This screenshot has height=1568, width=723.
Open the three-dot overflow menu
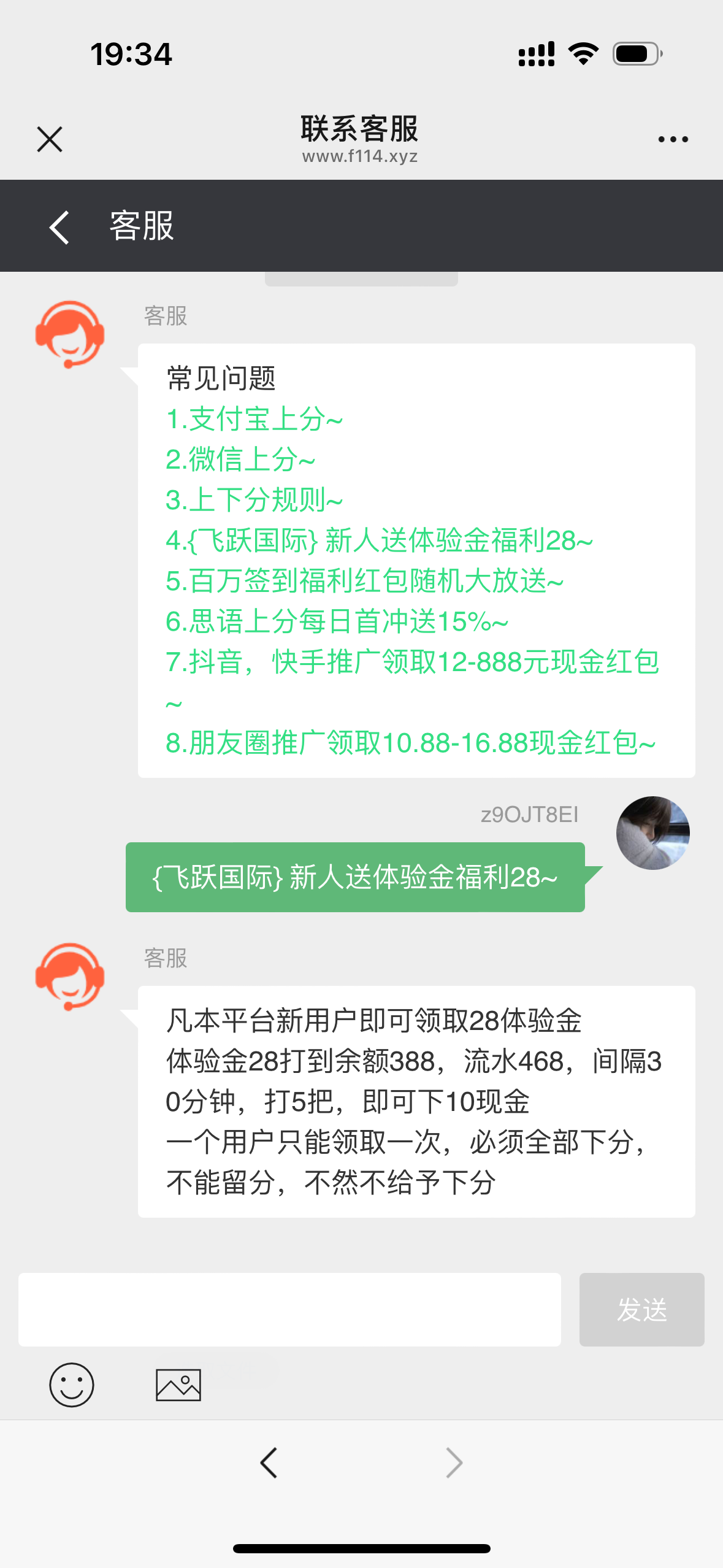[x=673, y=139]
